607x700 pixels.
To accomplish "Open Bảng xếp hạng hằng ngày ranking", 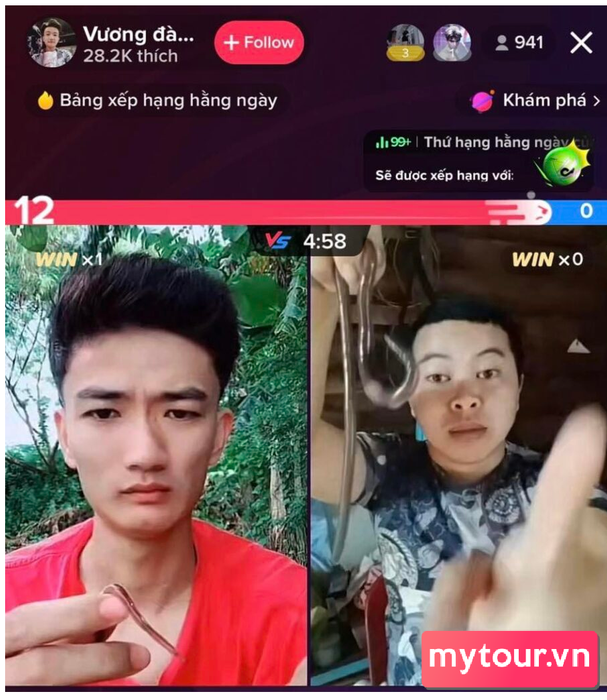I will [155, 101].
